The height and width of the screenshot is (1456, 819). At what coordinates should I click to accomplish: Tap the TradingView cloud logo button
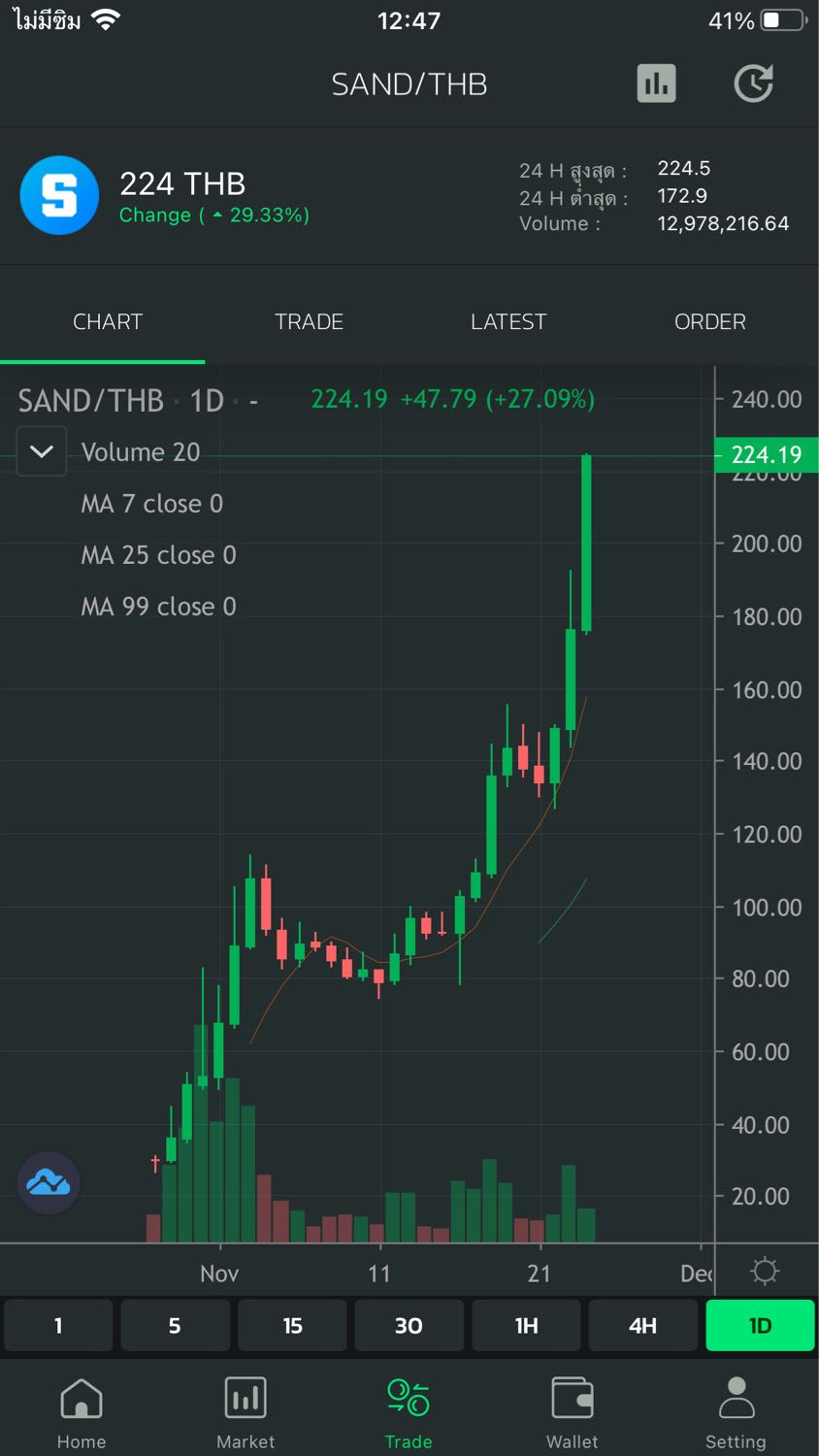[x=49, y=1182]
